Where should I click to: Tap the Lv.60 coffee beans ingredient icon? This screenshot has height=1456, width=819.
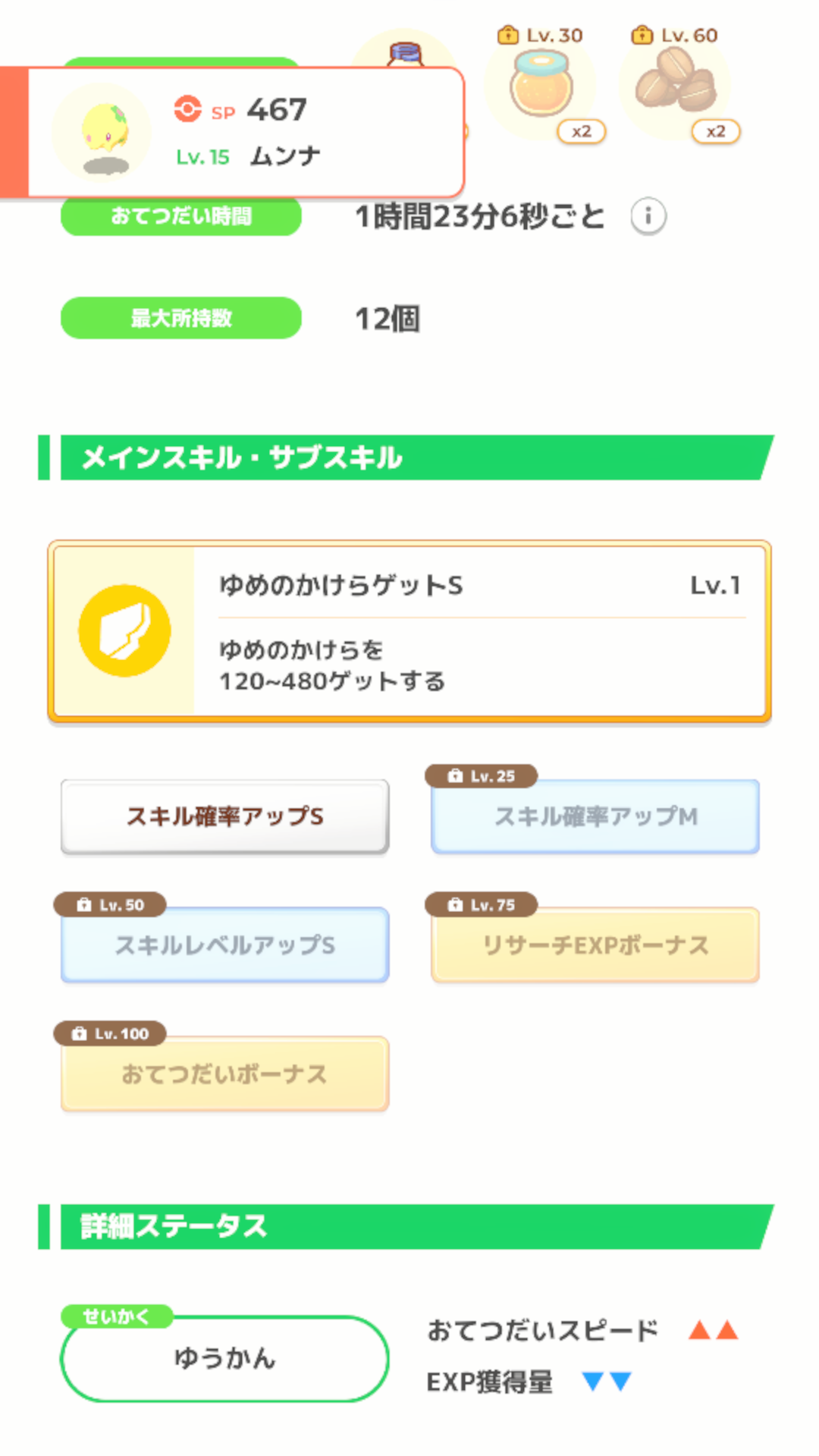[675, 85]
